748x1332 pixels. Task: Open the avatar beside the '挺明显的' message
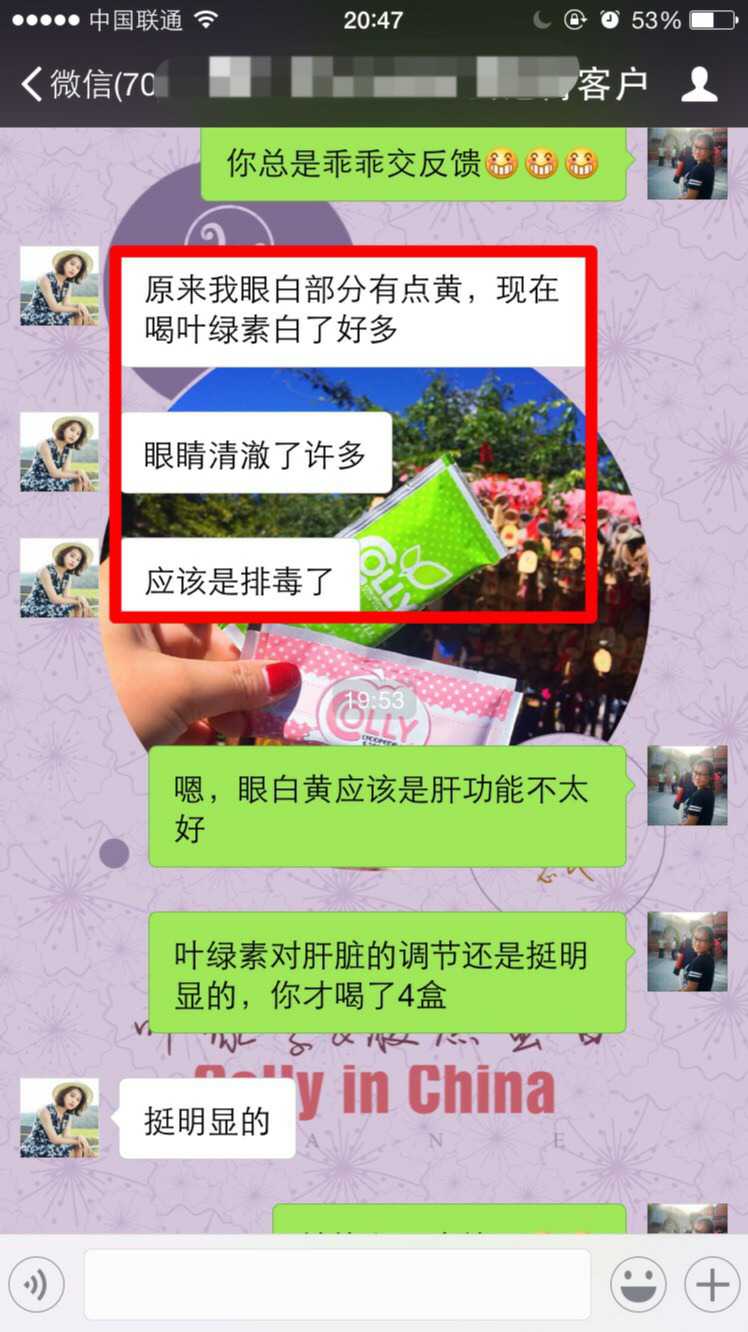coord(60,1118)
